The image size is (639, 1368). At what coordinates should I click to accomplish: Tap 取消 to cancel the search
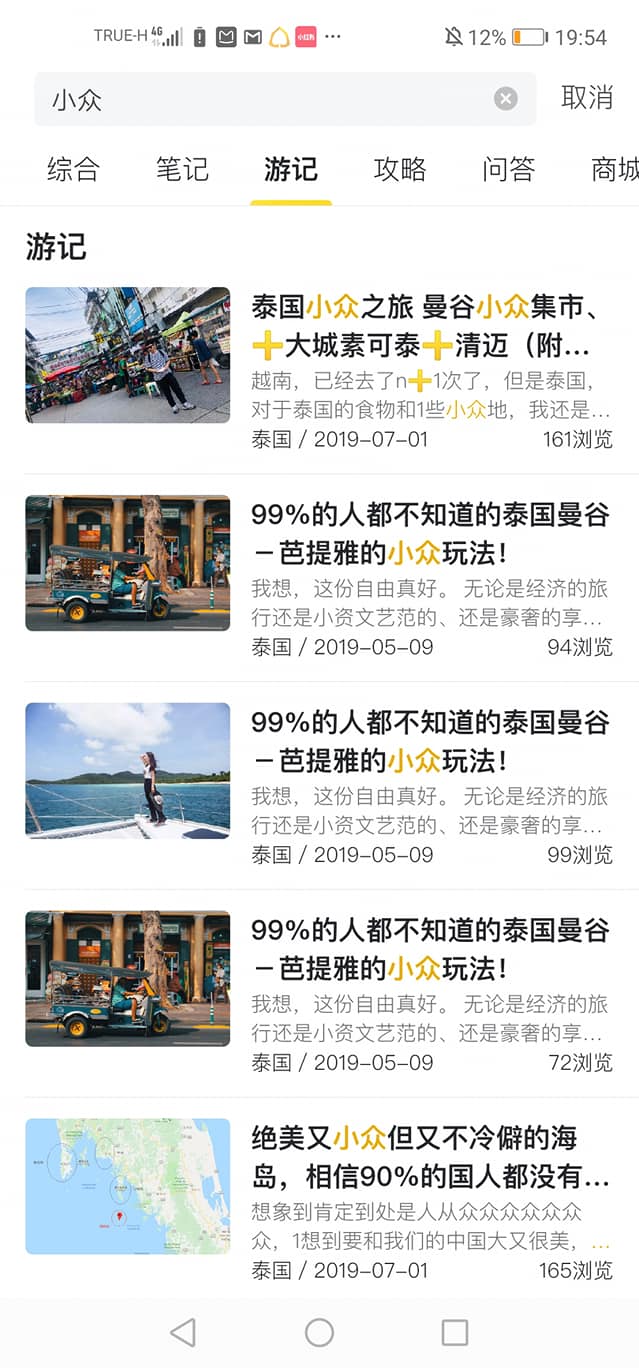(x=586, y=98)
